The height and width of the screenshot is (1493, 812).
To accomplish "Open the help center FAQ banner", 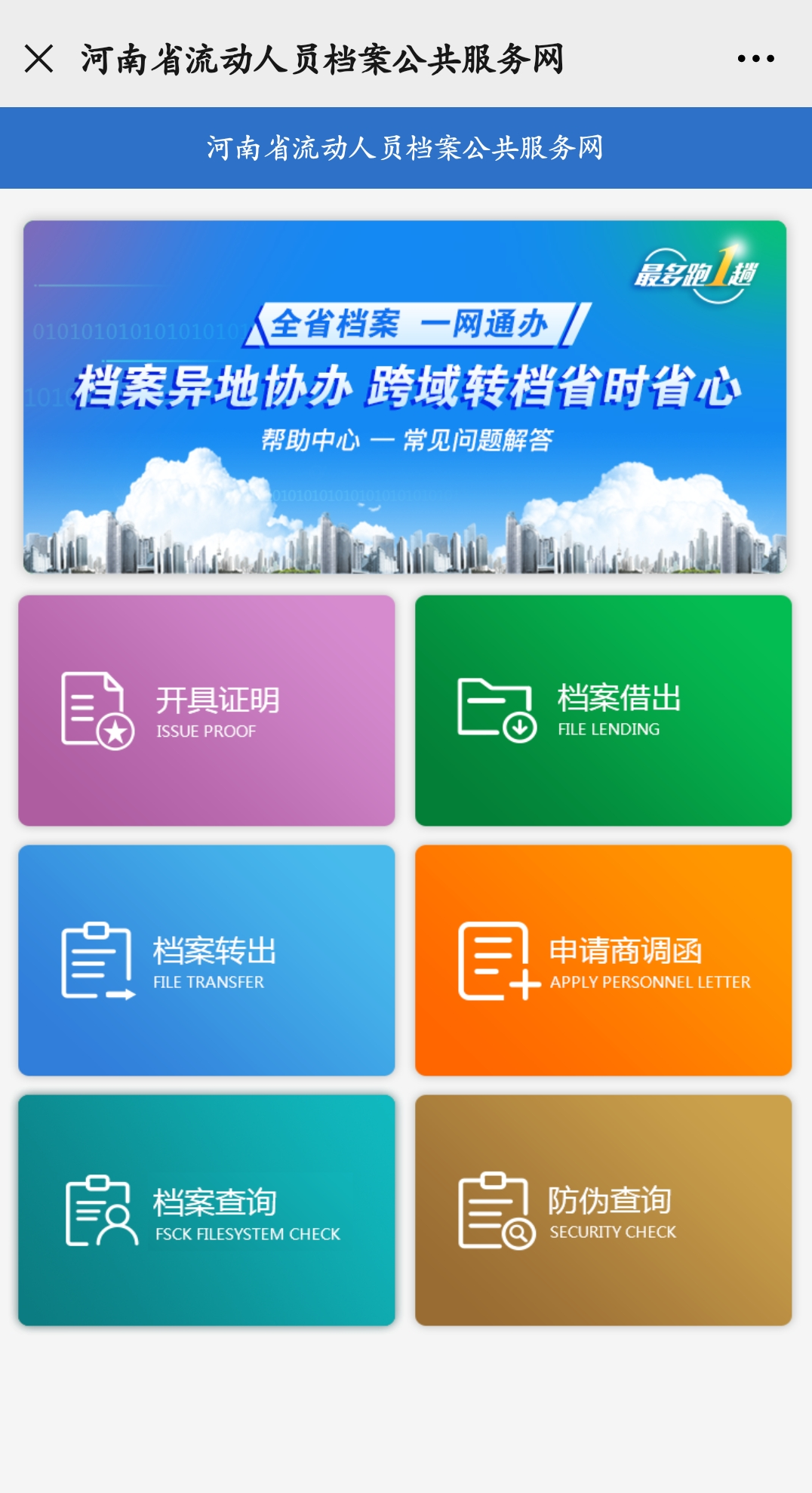I will tap(405, 397).
